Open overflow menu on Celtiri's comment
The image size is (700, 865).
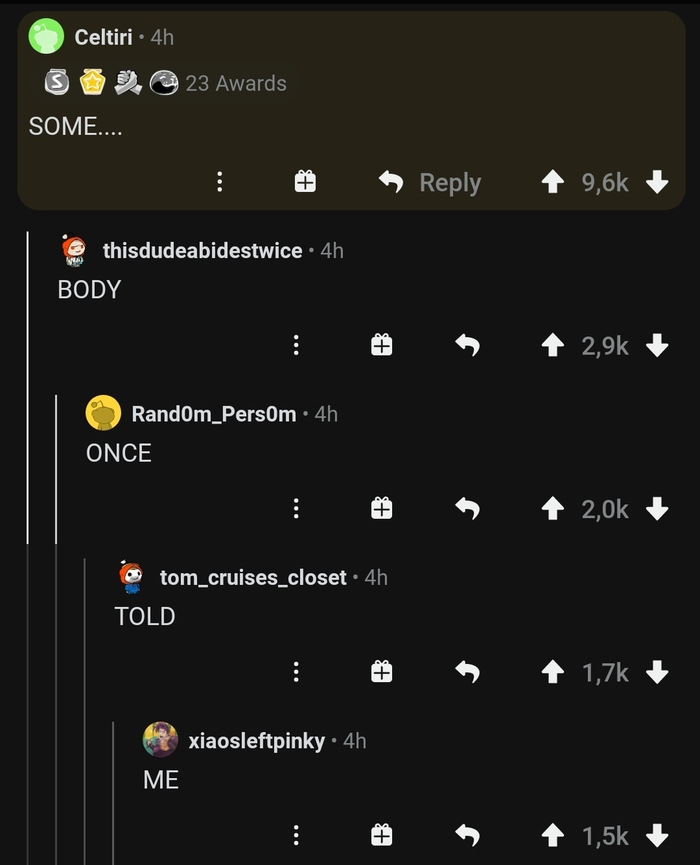click(220, 182)
